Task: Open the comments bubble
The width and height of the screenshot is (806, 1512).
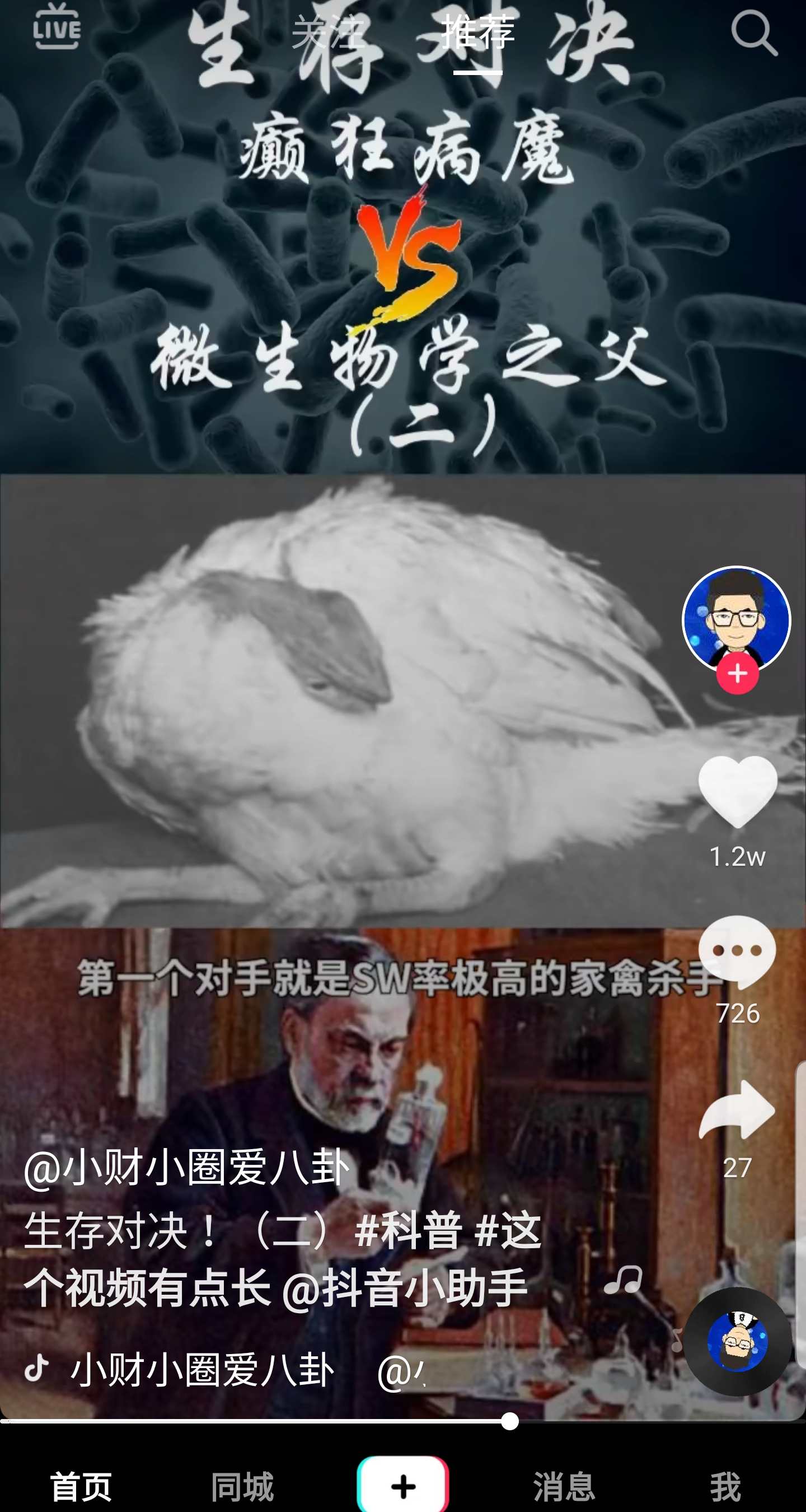Action: pyautogui.click(x=737, y=951)
